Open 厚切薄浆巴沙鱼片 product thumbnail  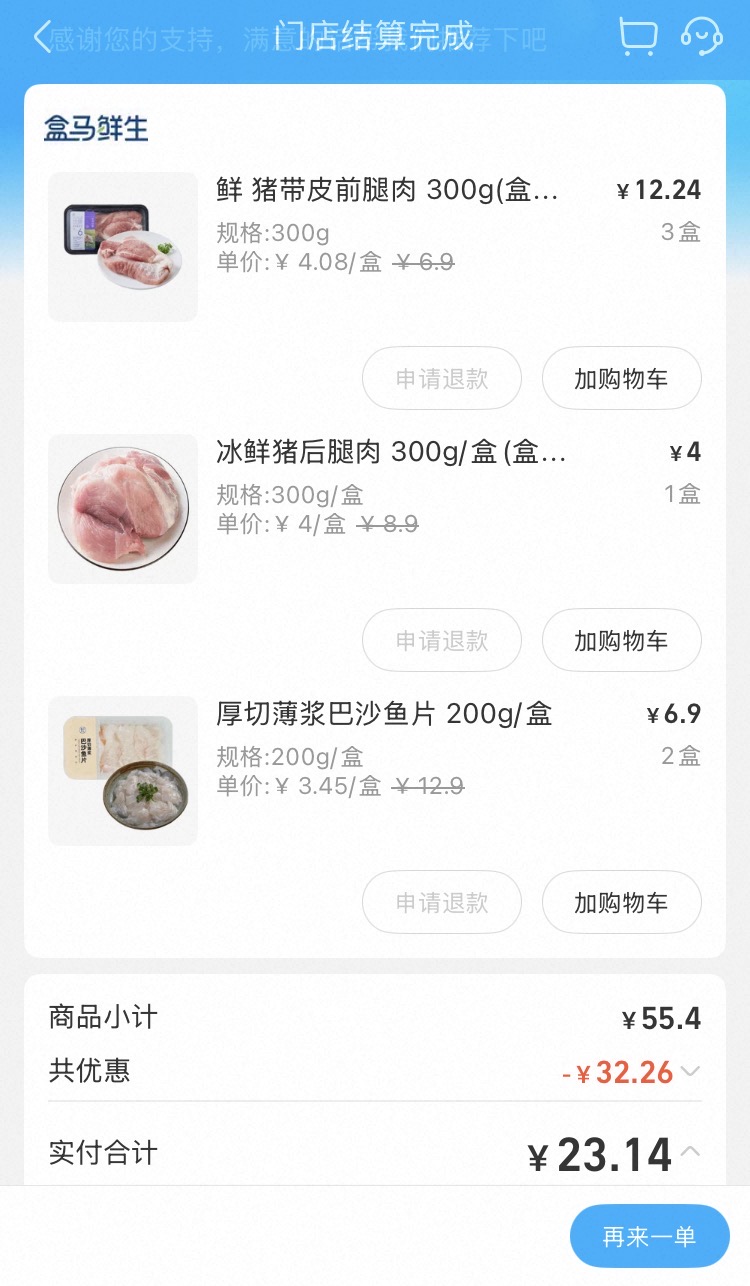[x=123, y=771]
